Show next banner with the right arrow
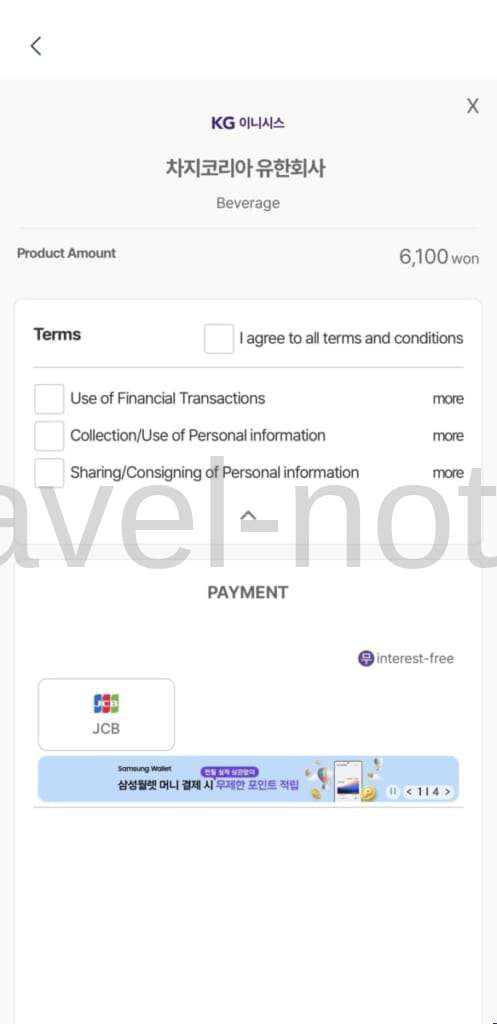 point(447,792)
